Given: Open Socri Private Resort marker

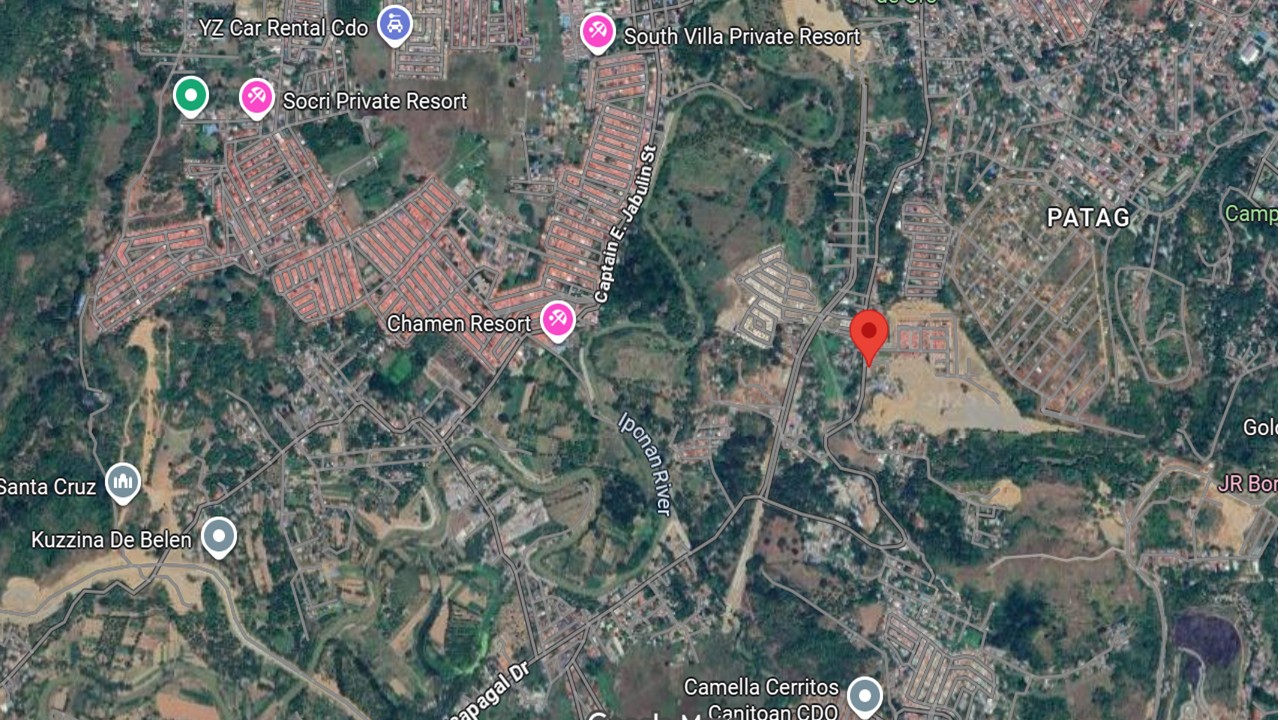Looking at the screenshot, I should 257,97.
